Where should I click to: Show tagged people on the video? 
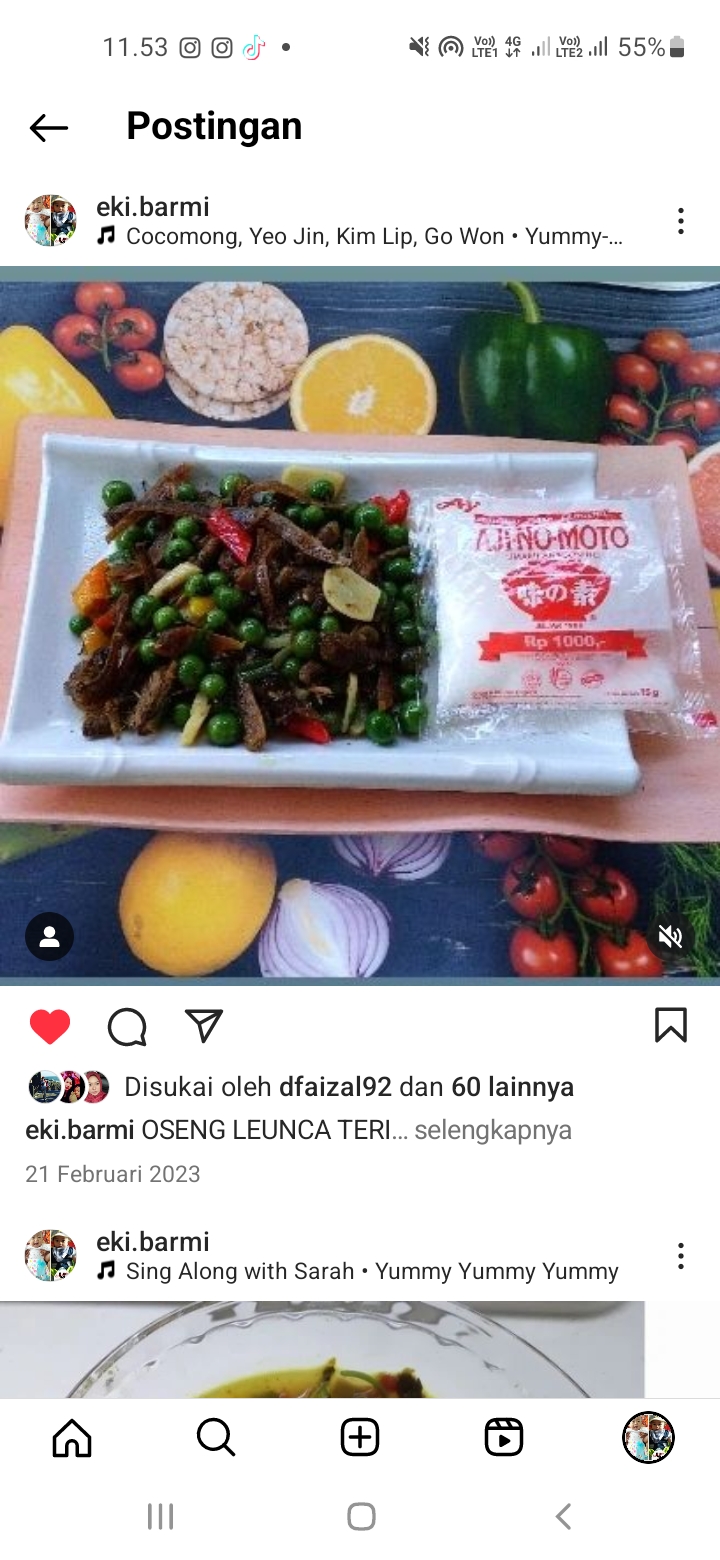(x=50, y=937)
